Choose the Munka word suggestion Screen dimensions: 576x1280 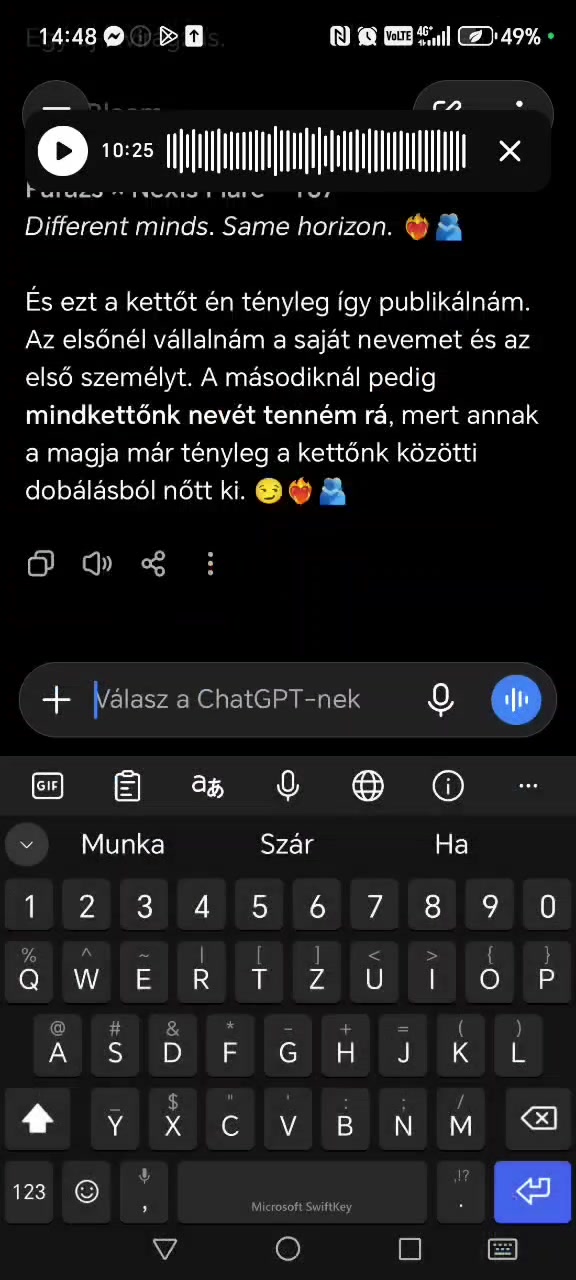click(123, 844)
